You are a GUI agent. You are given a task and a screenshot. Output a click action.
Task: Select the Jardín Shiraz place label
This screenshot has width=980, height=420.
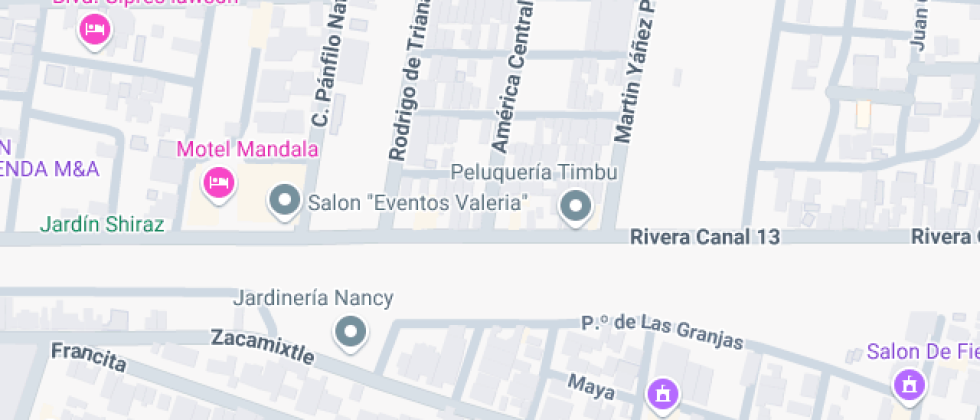pyautogui.click(x=102, y=224)
